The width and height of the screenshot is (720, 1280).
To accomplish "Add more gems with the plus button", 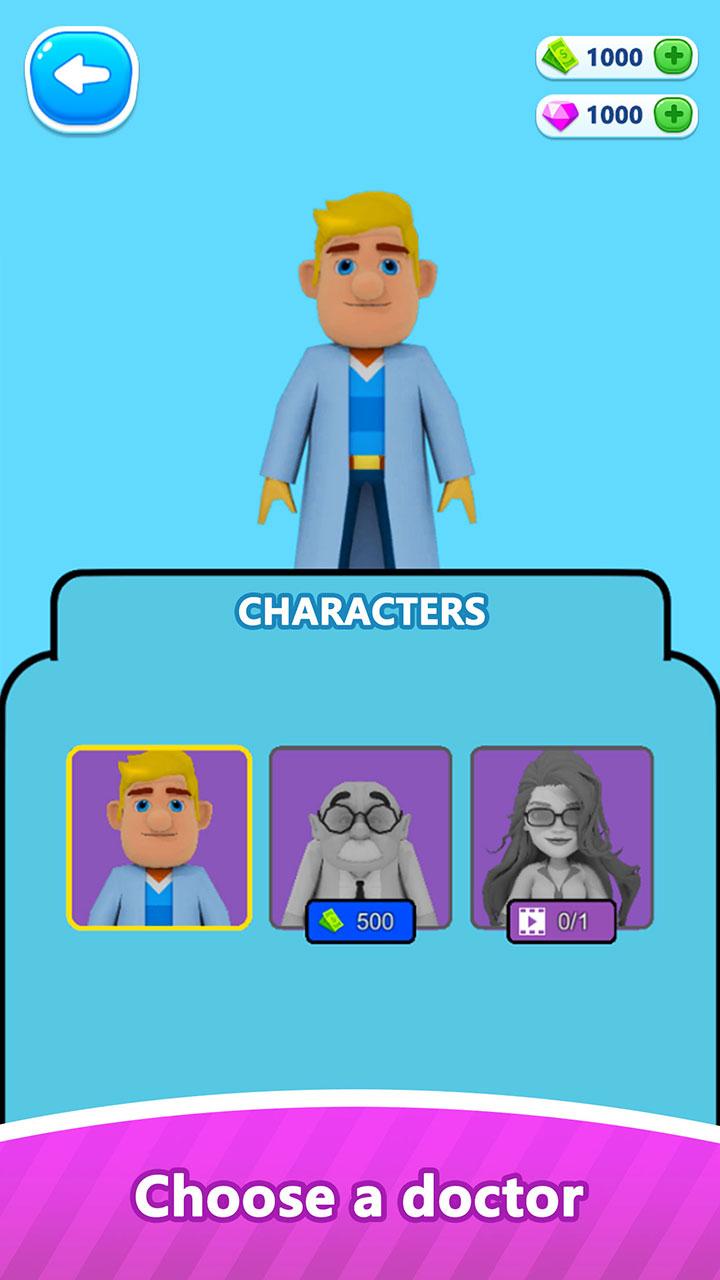I will point(674,115).
